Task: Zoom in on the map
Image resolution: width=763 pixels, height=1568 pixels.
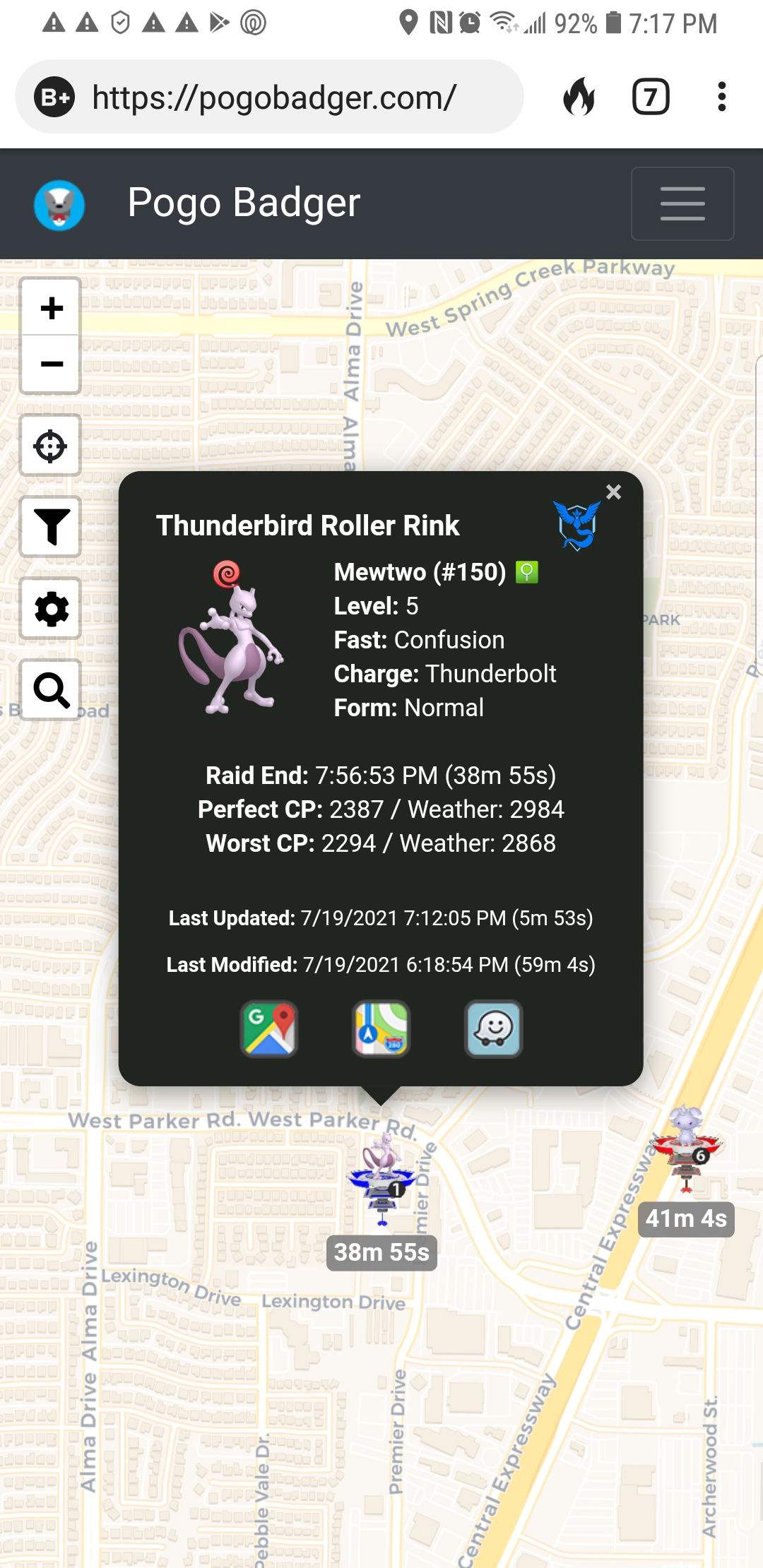Action: coord(51,308)
